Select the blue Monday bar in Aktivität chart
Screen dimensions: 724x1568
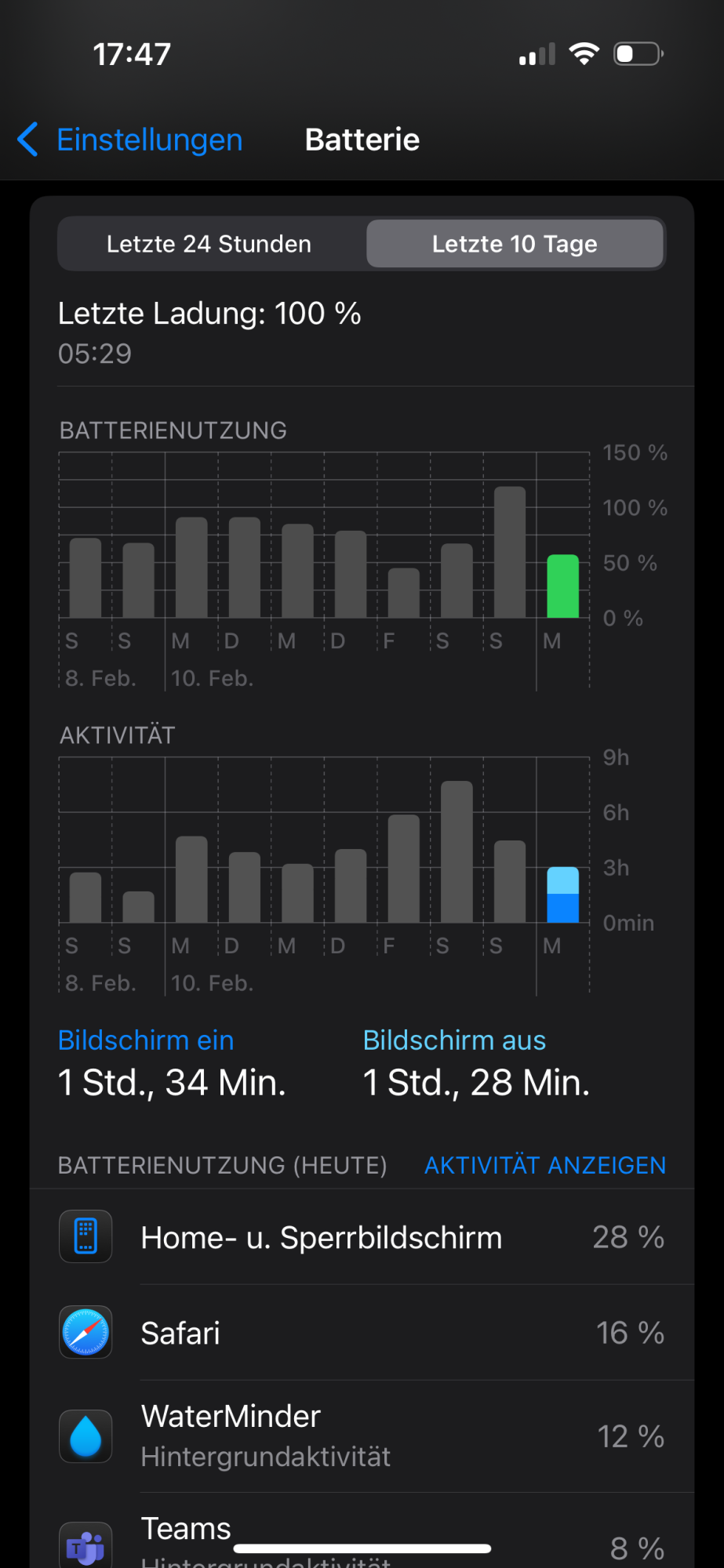[x=562, y=895]
